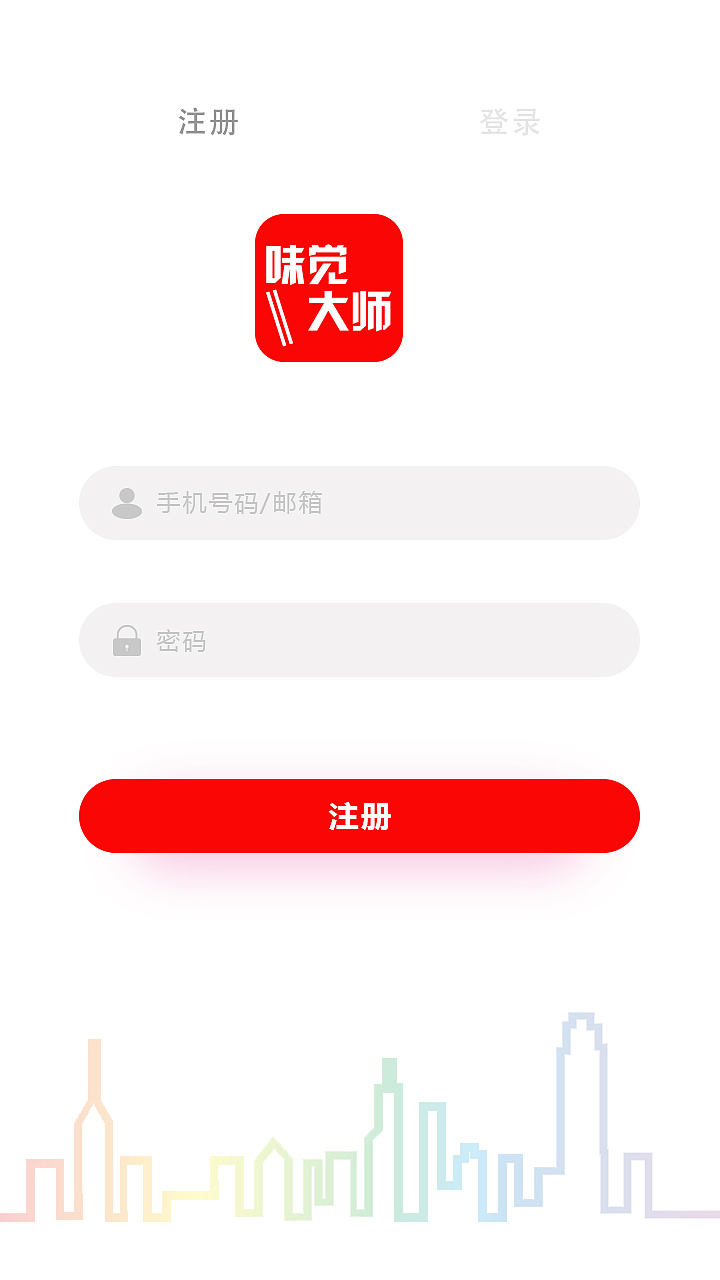Click the 注册 label on the red button
Image resolution: width=720 pixels, height=1280 pixels.
point(358,816)
